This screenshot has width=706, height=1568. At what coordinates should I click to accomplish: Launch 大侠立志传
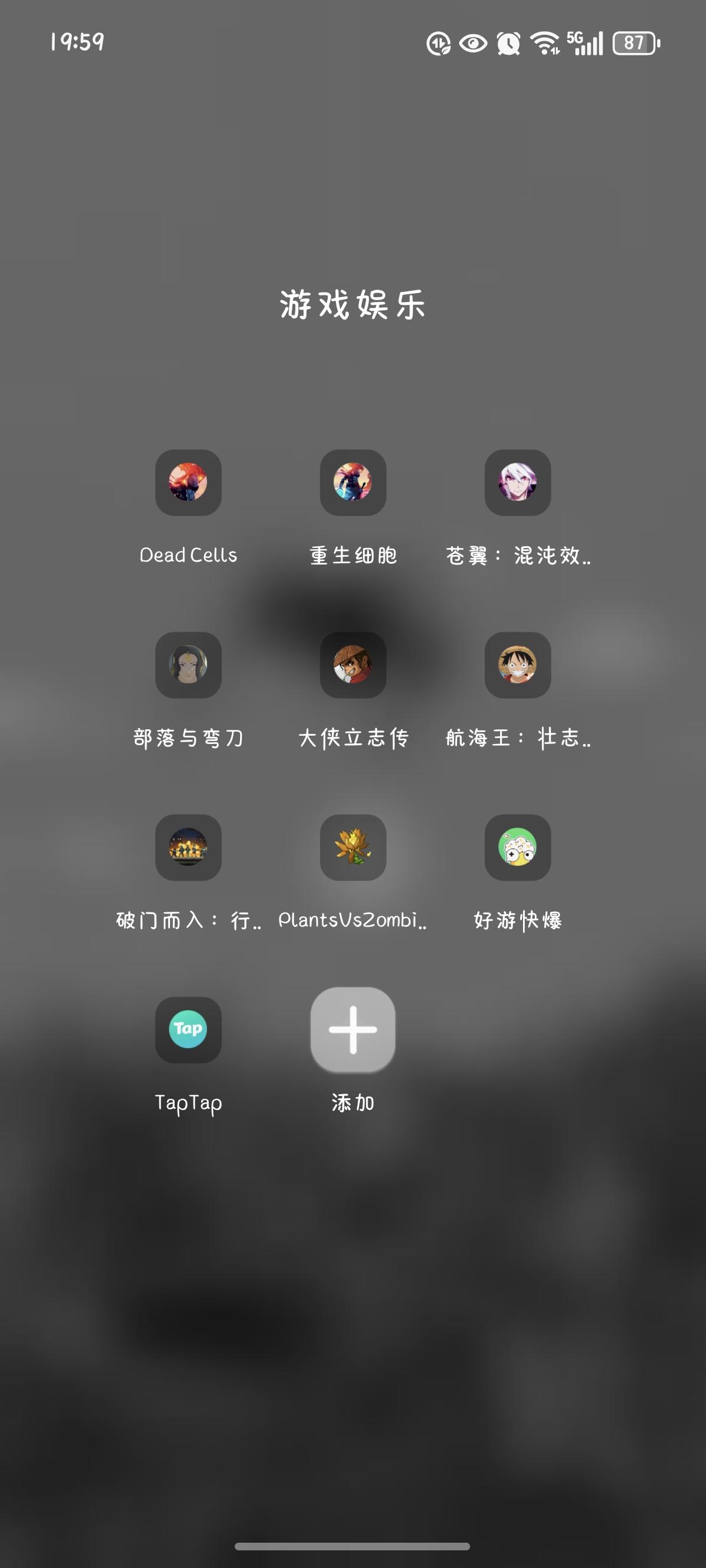pyautogui.click(x=352, y=666)
